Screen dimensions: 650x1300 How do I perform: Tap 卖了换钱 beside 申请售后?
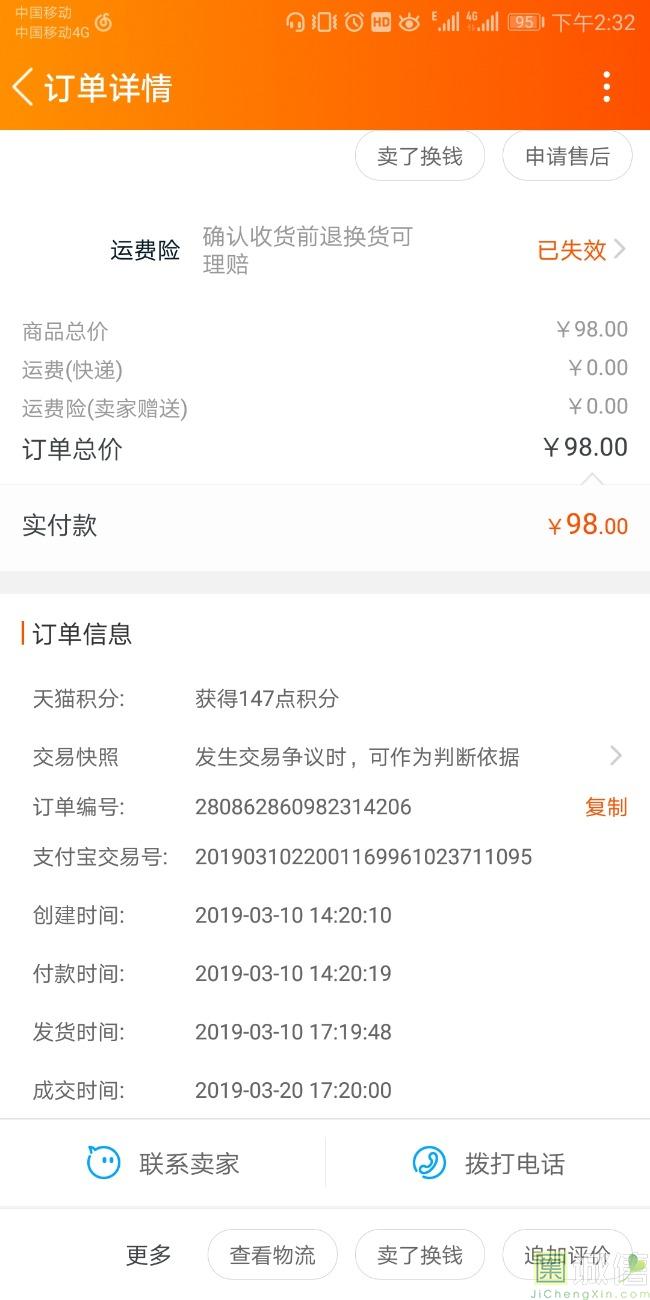click(x=420, y=156)
